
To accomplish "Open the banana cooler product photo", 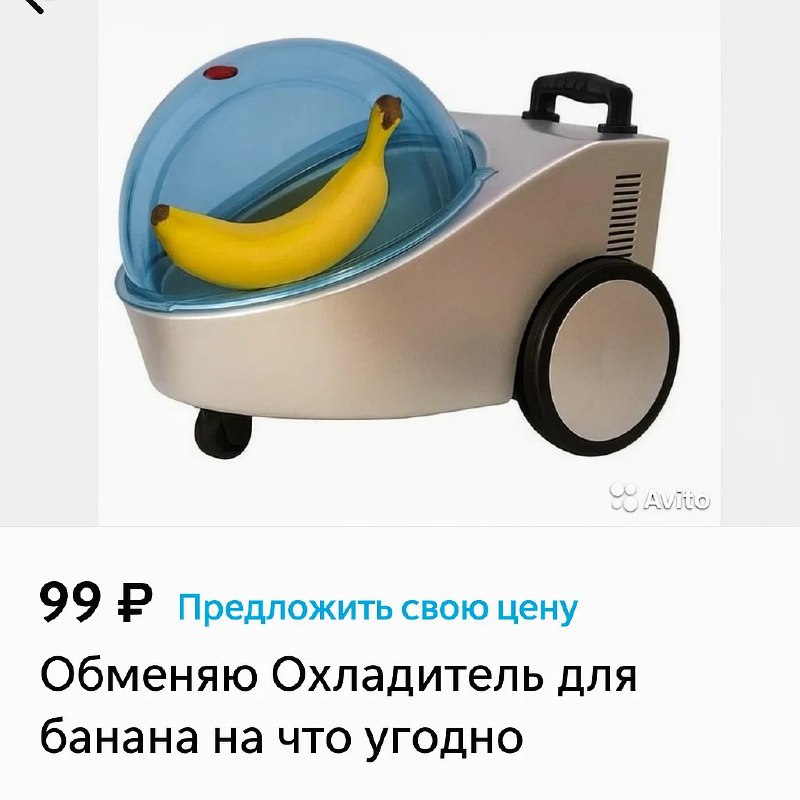I will [400, 265].
